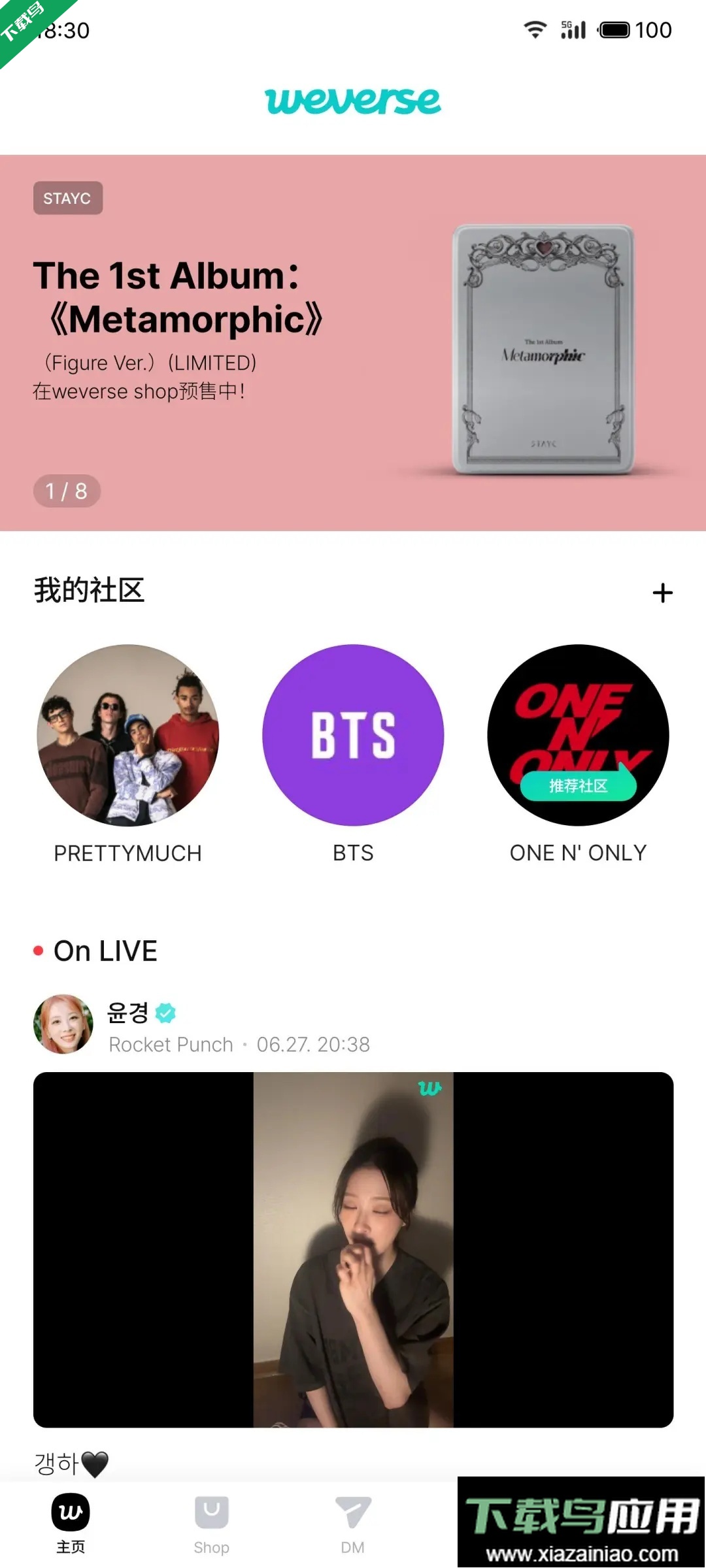This screenshot has height=1568, width=706.
Task: Tap the 1/8 carousel page indicator
Action: coord(67,493)
